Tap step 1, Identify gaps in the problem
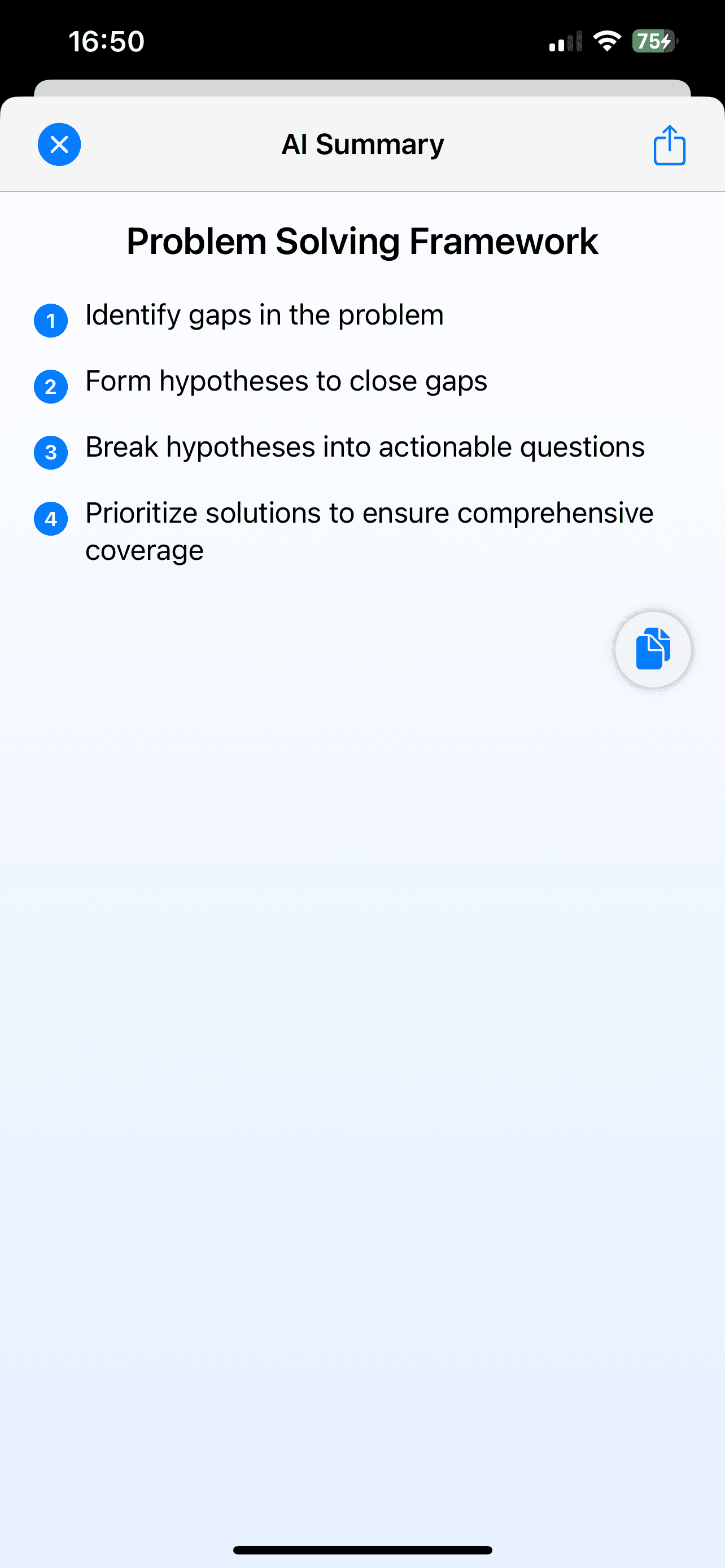The height and width of the screenshot is (1568, 725). pyautogui.click(x=264, y=316)
